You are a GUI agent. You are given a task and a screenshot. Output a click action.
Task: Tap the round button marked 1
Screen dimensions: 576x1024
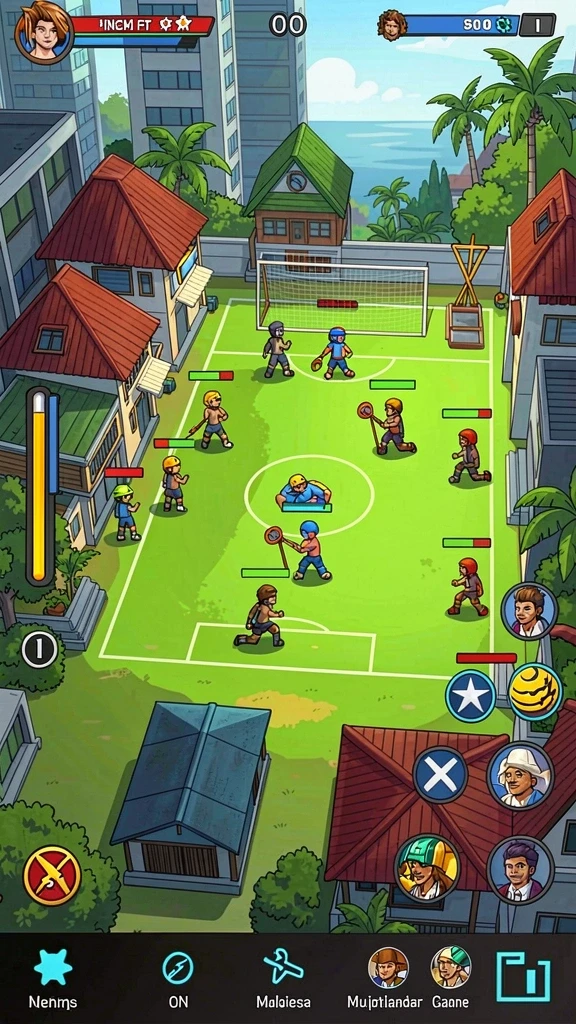[40, 649]
